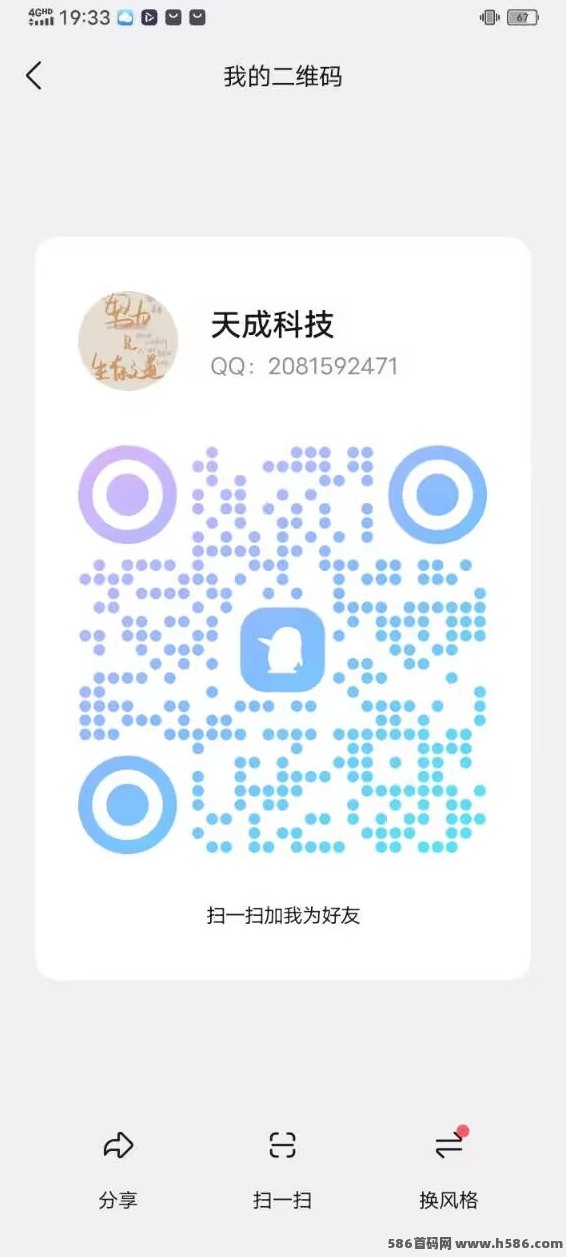This screenshot has width=566, height=1257.
Task: Open the 扫一扫 scanner
Action: click(283, 1169)
